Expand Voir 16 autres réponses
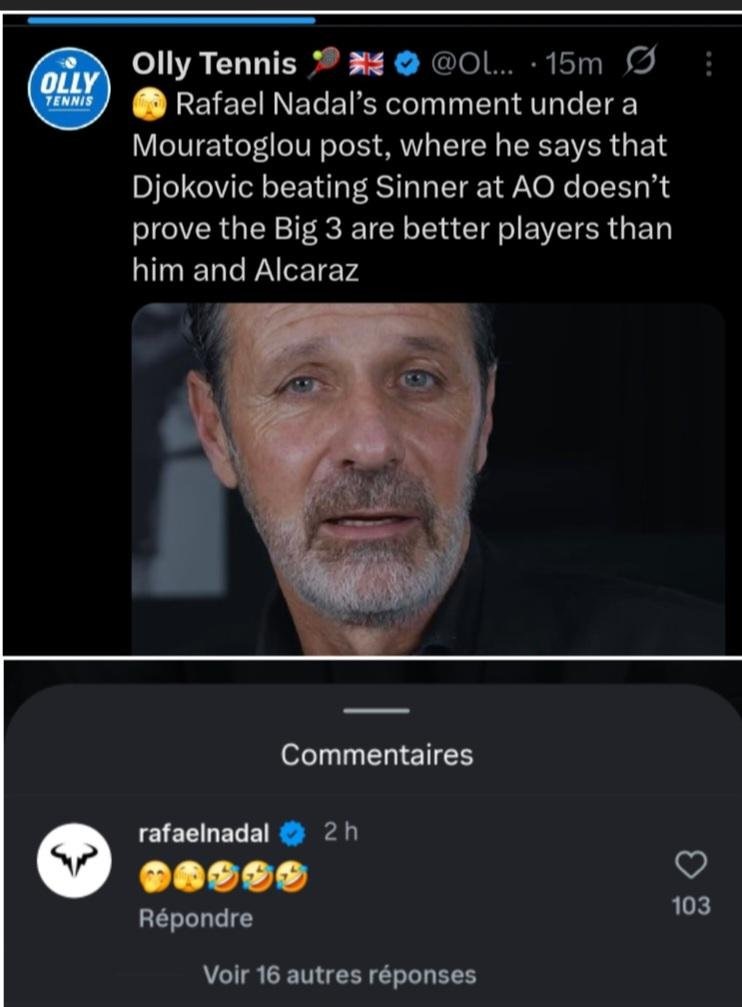The width and height of the screenshot is (742, 1007). [x=339, y=974]
